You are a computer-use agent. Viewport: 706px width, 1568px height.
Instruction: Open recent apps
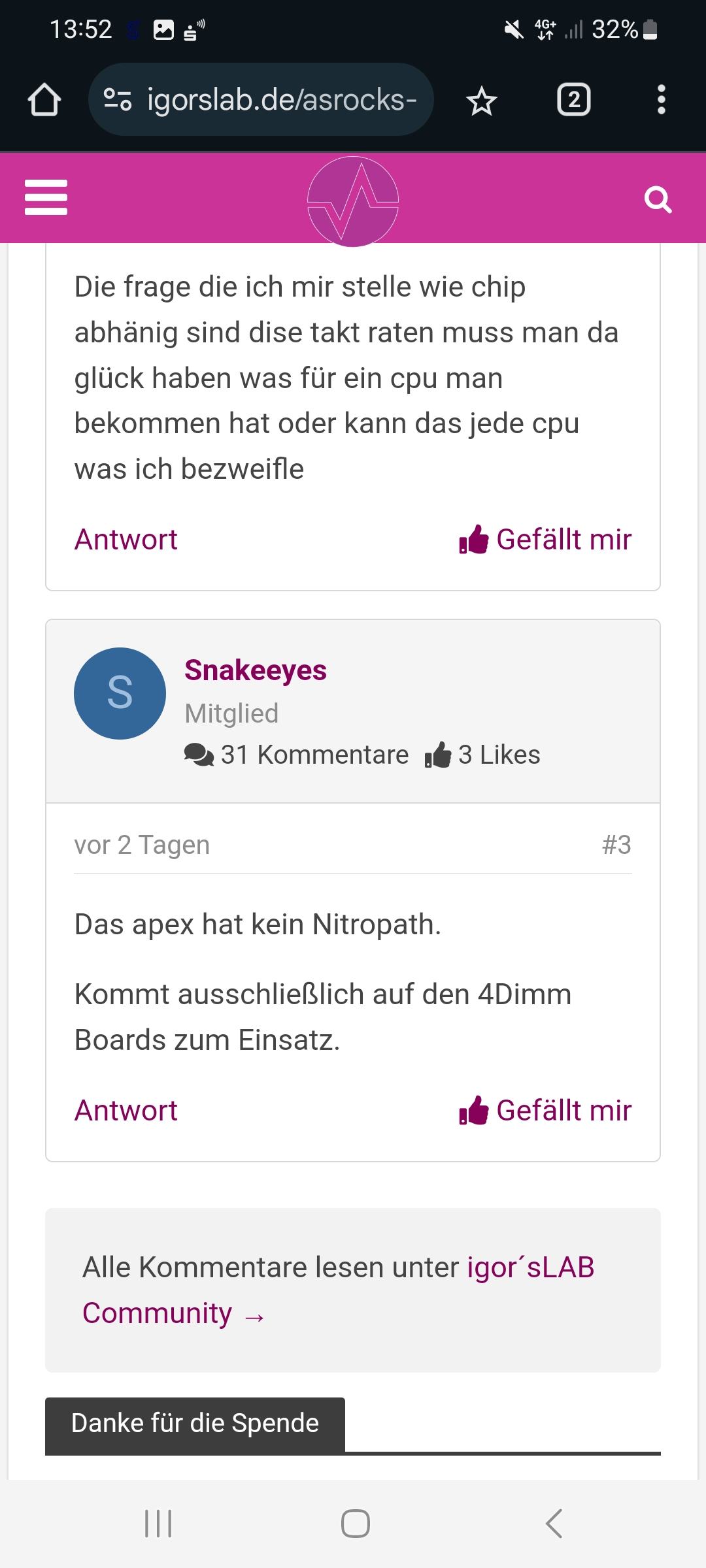pos(158,1523)
